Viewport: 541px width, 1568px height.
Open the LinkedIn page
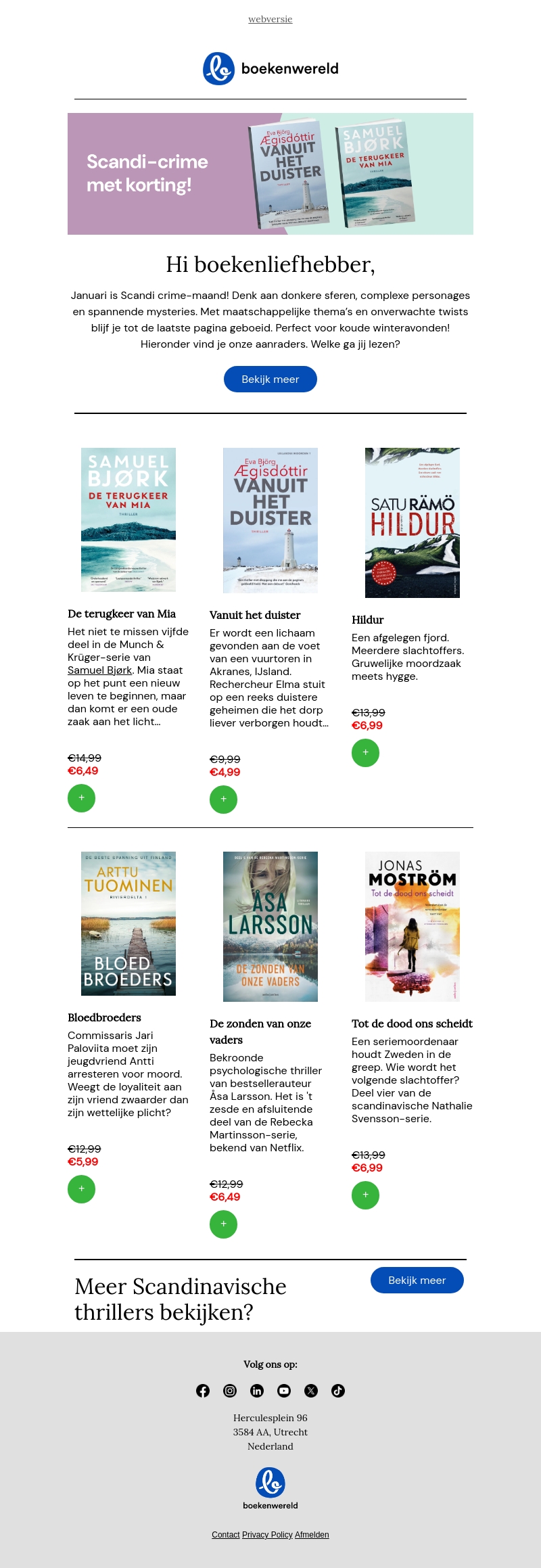257,1391
